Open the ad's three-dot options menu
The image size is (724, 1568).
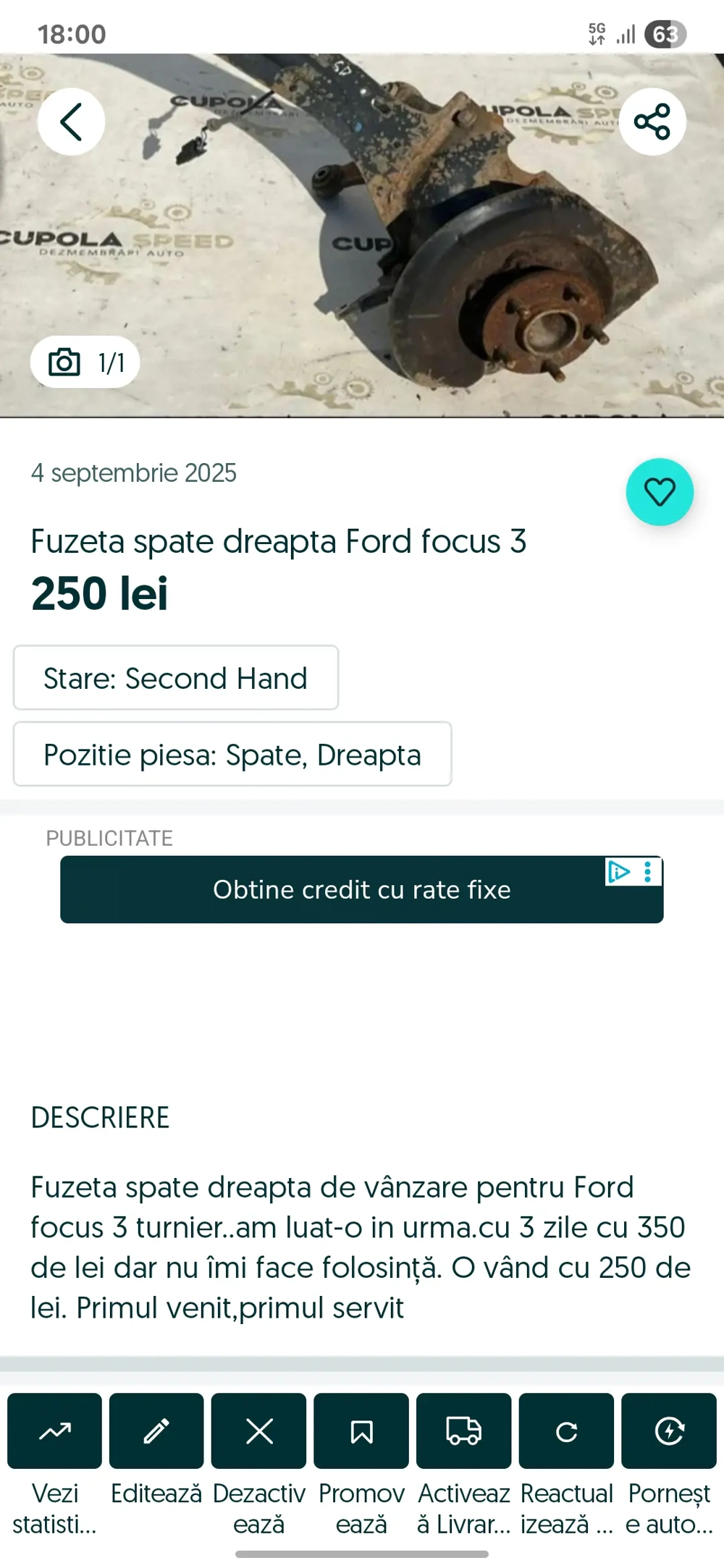pyautogui.click(x=649, y=873)
